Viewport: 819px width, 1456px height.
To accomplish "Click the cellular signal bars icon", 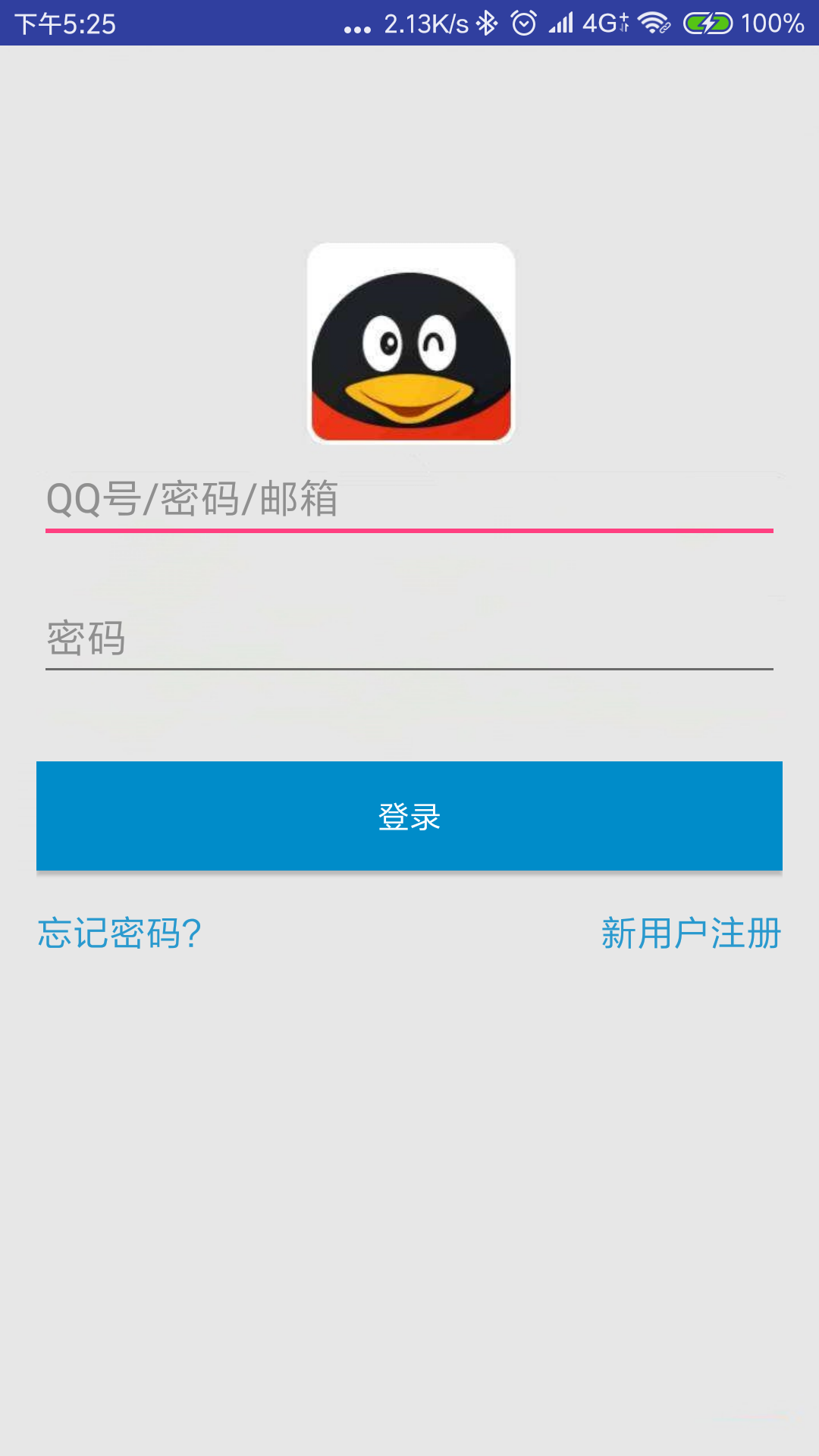I will tap(562, 23).
